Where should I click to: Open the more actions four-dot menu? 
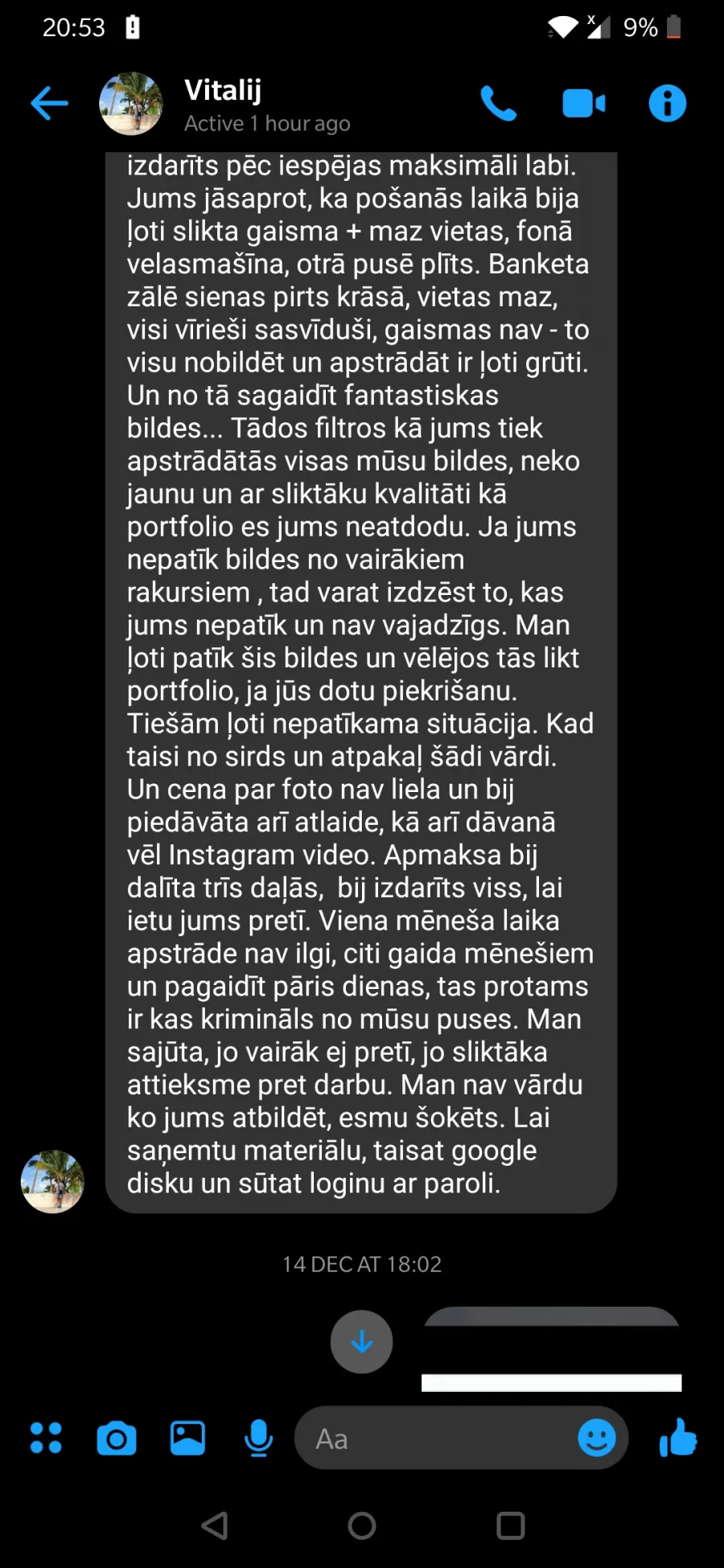pos(46,1438)
